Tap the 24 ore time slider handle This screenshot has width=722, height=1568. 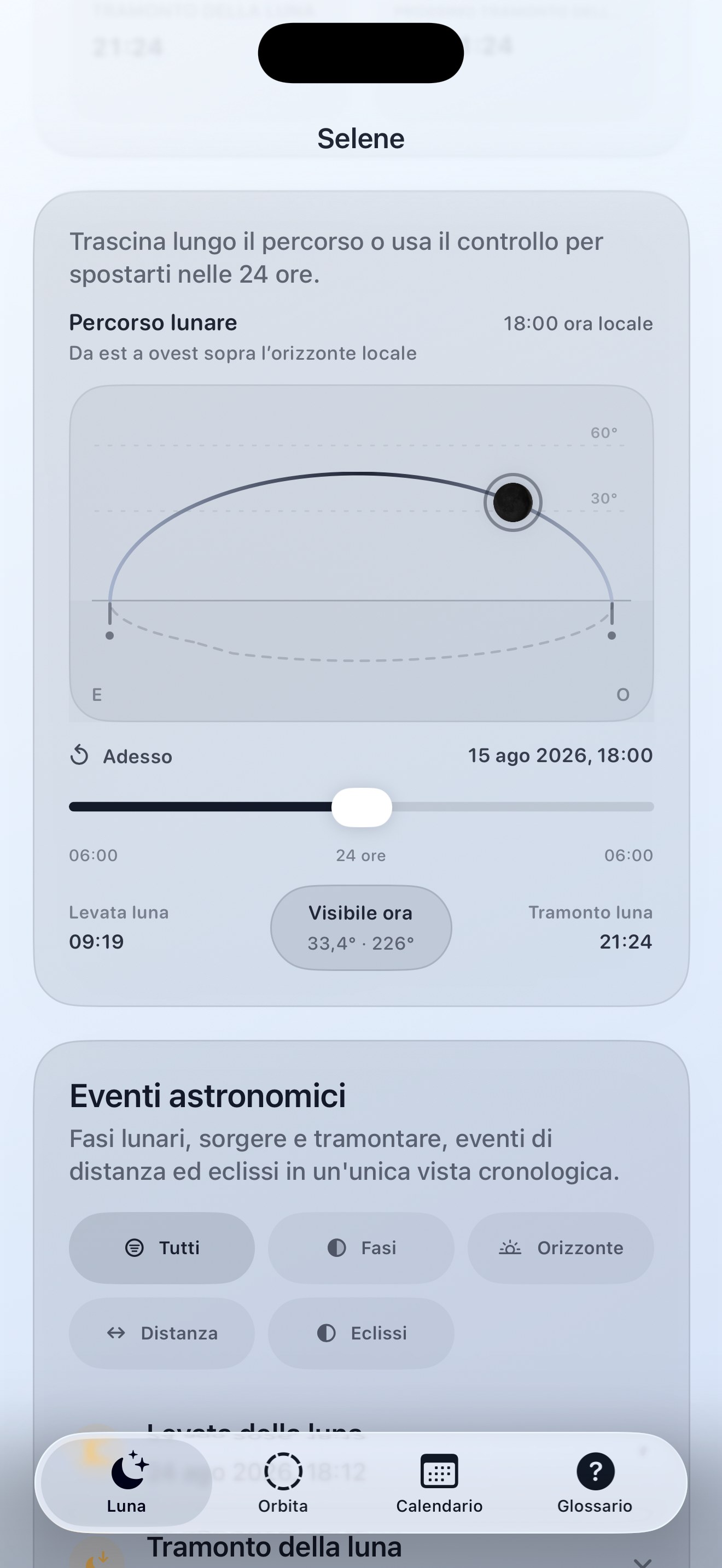tap(362, 807)
